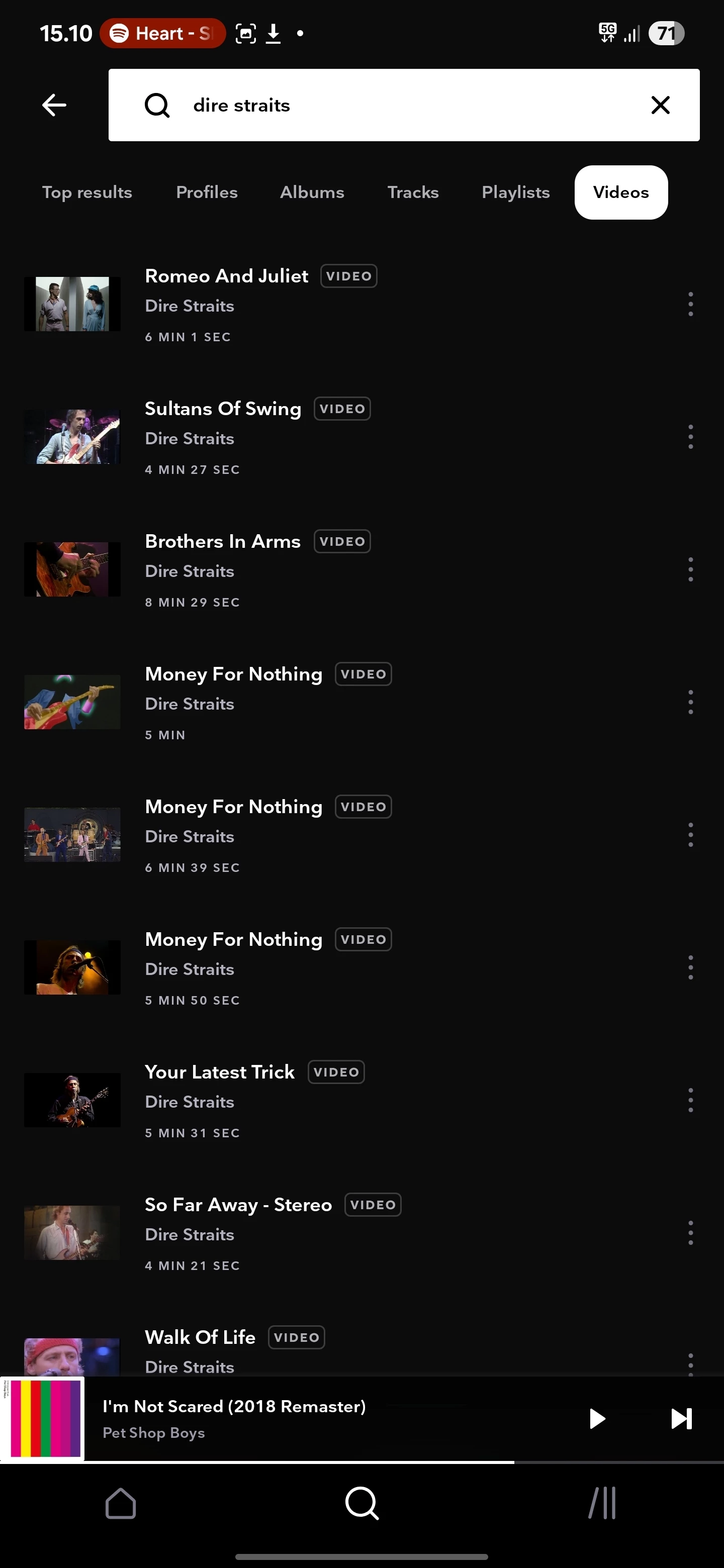
Task: Open more options for Sultans Of Swing
Action: coord(690,437)
